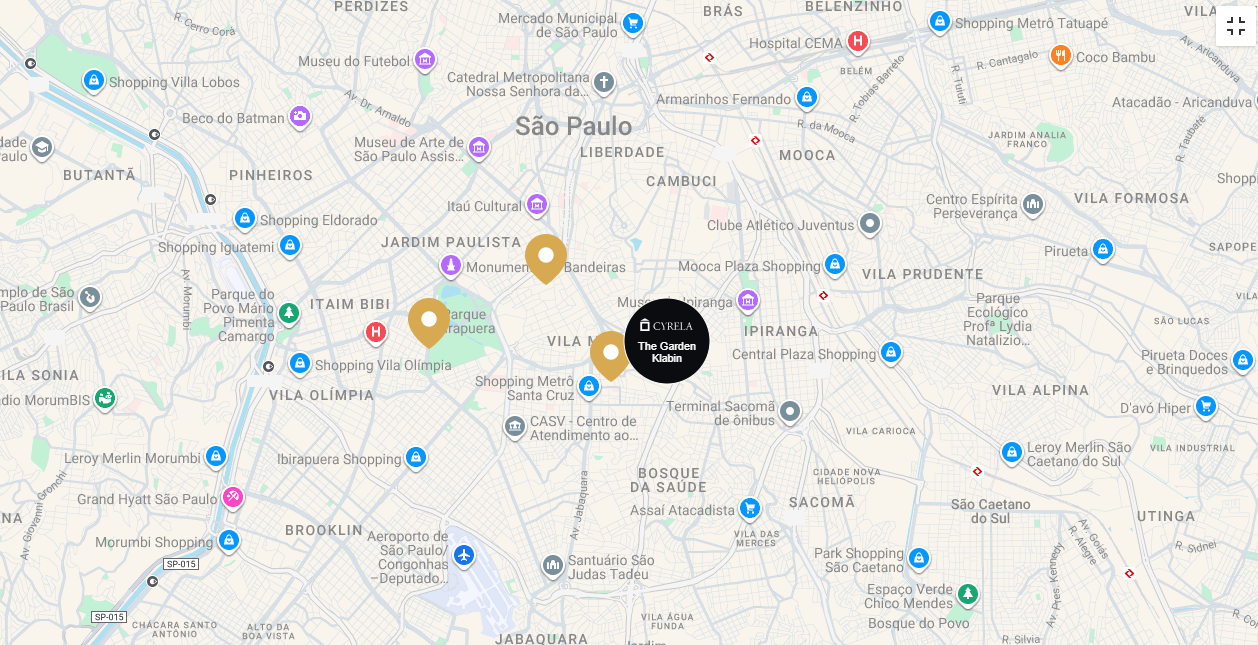Open Grand Hyatt São Paulo marker
This screenshot has height=645, width=1258.
click(x=232, y=497)
